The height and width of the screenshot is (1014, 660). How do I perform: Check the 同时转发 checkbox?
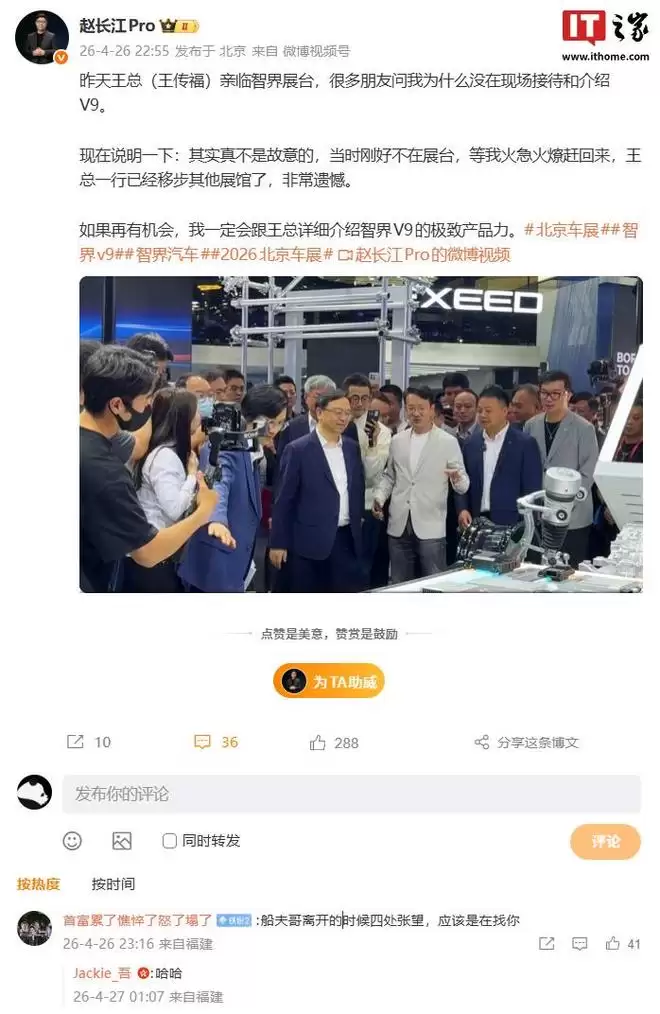pos(170,841)
